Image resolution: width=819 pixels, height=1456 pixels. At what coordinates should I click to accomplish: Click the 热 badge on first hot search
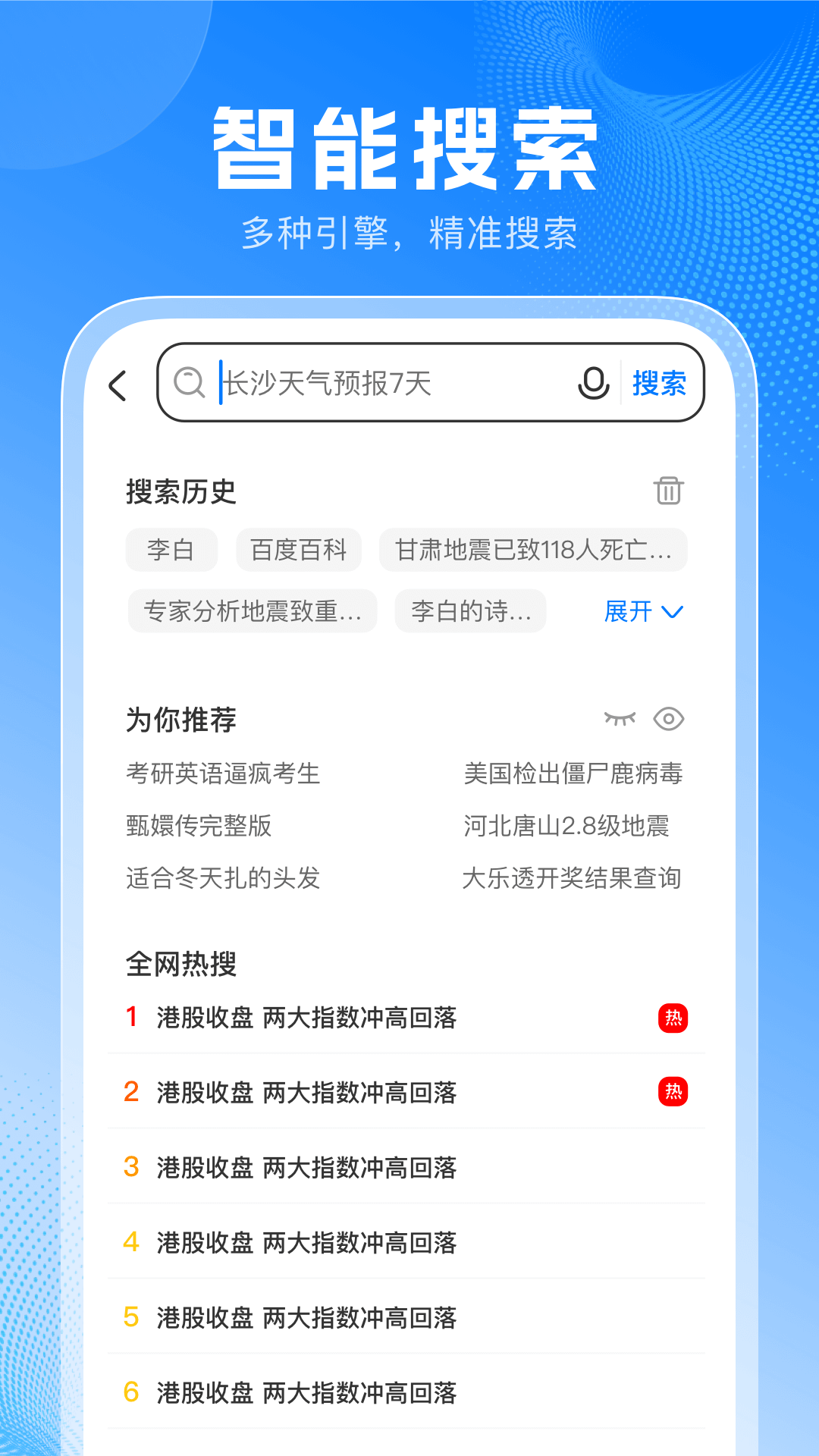click(x=673, y=1018)
